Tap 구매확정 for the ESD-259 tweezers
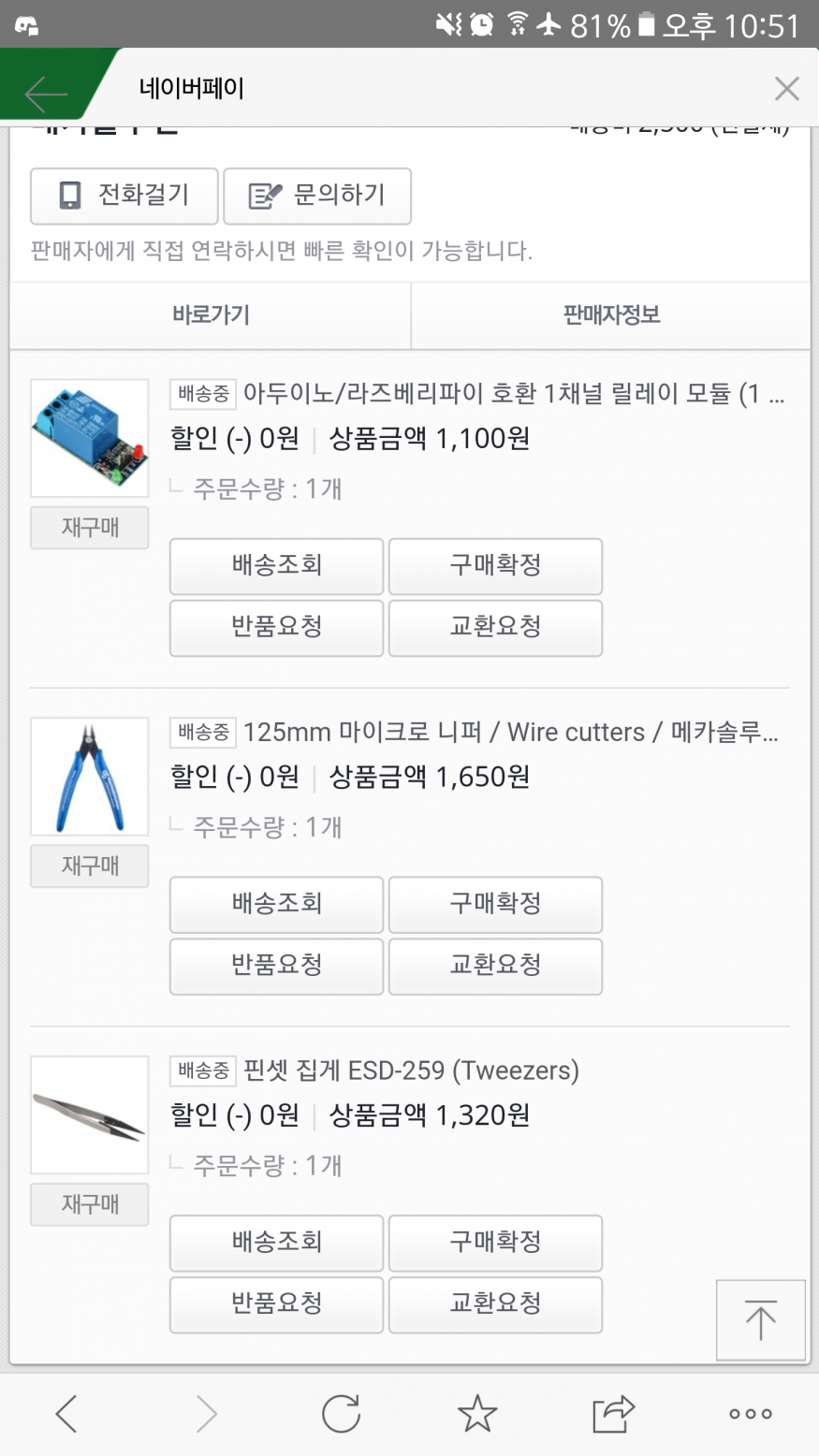This screenshot has height=1456, width=819. click(495, 1243)
